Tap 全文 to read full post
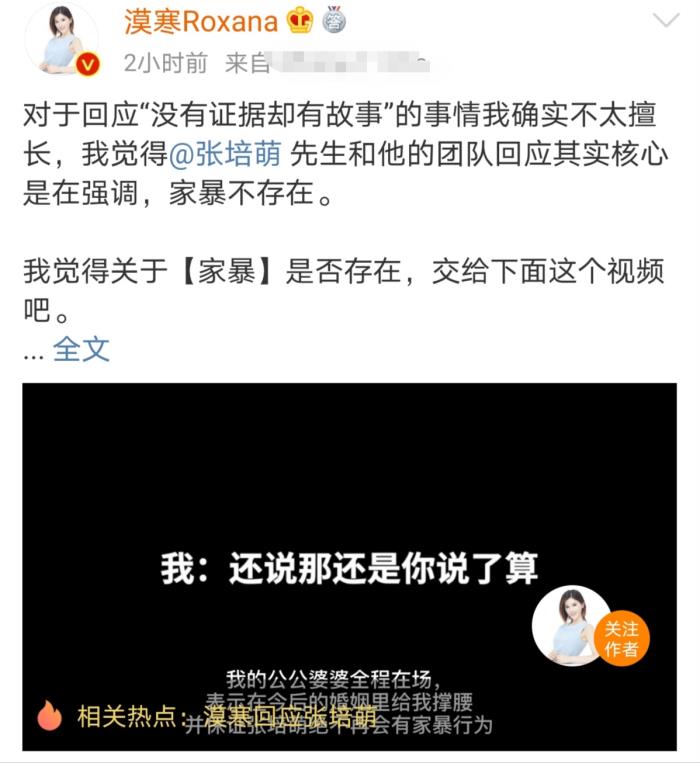The image size is (700, 763). pyautogui.click(x=80, y=349)
